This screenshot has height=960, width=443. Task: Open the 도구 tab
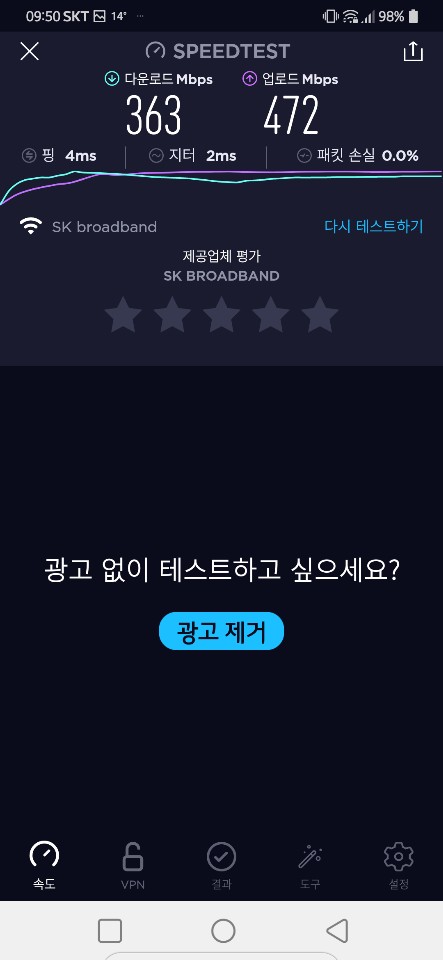coord(310,864)
